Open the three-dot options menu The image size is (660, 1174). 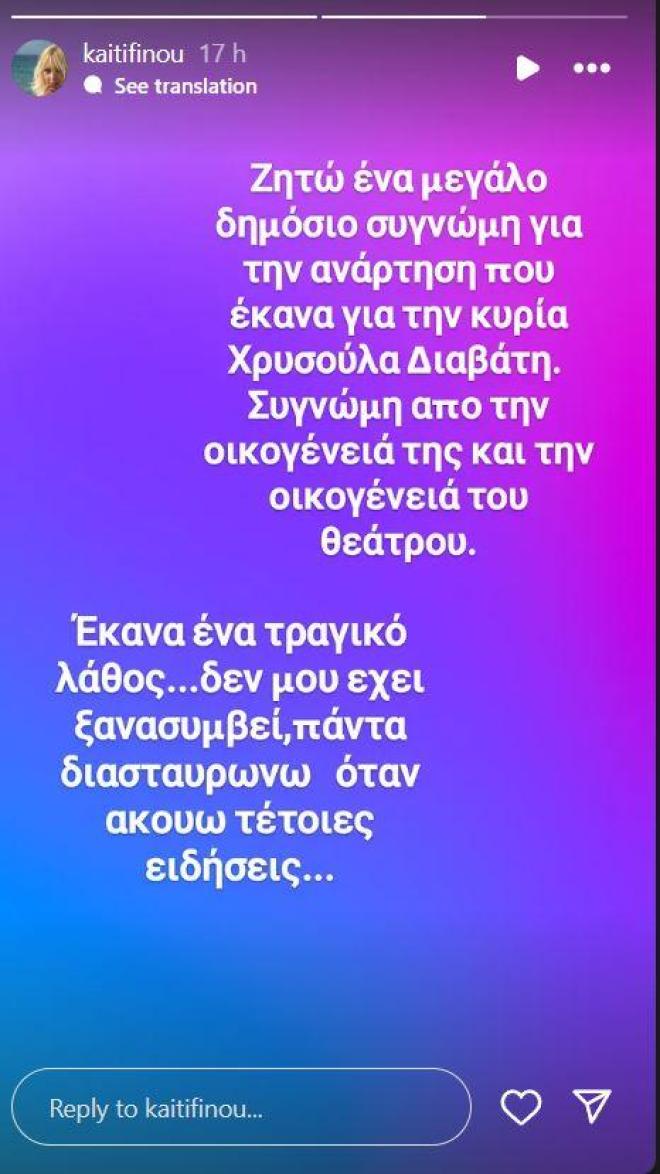click(591, 68)
